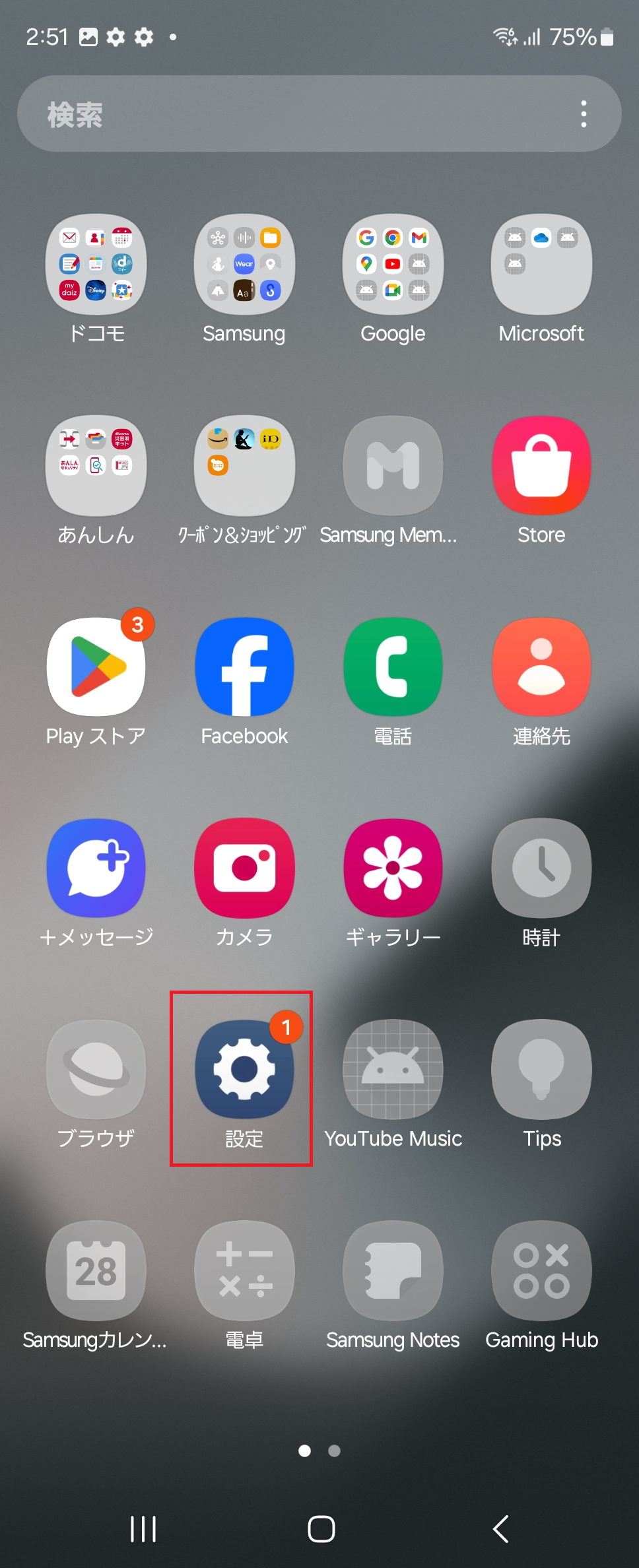The image size is (639, 1568).
Task: Open the 電話 phone app
Action: 393,667
